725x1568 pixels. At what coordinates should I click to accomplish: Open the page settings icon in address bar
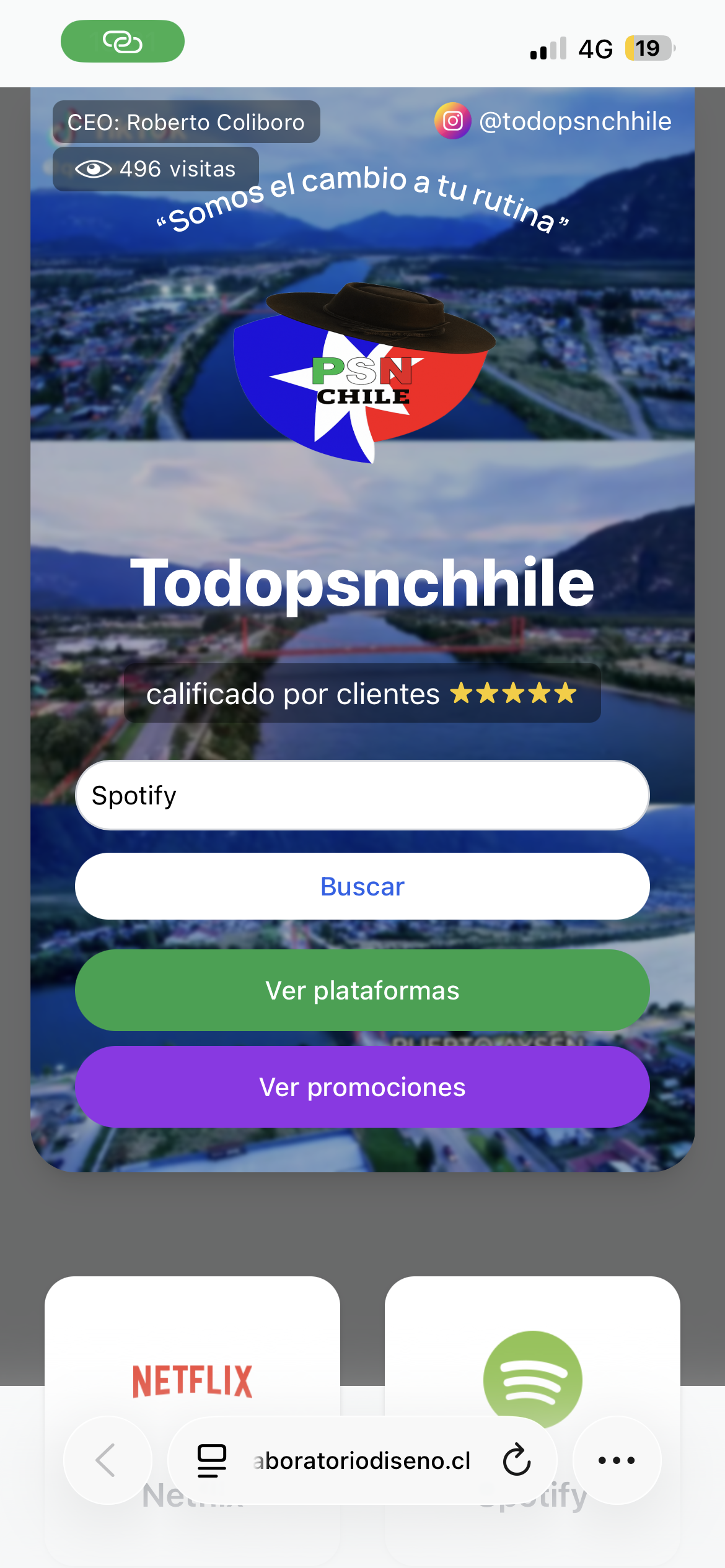point(211,1460)
